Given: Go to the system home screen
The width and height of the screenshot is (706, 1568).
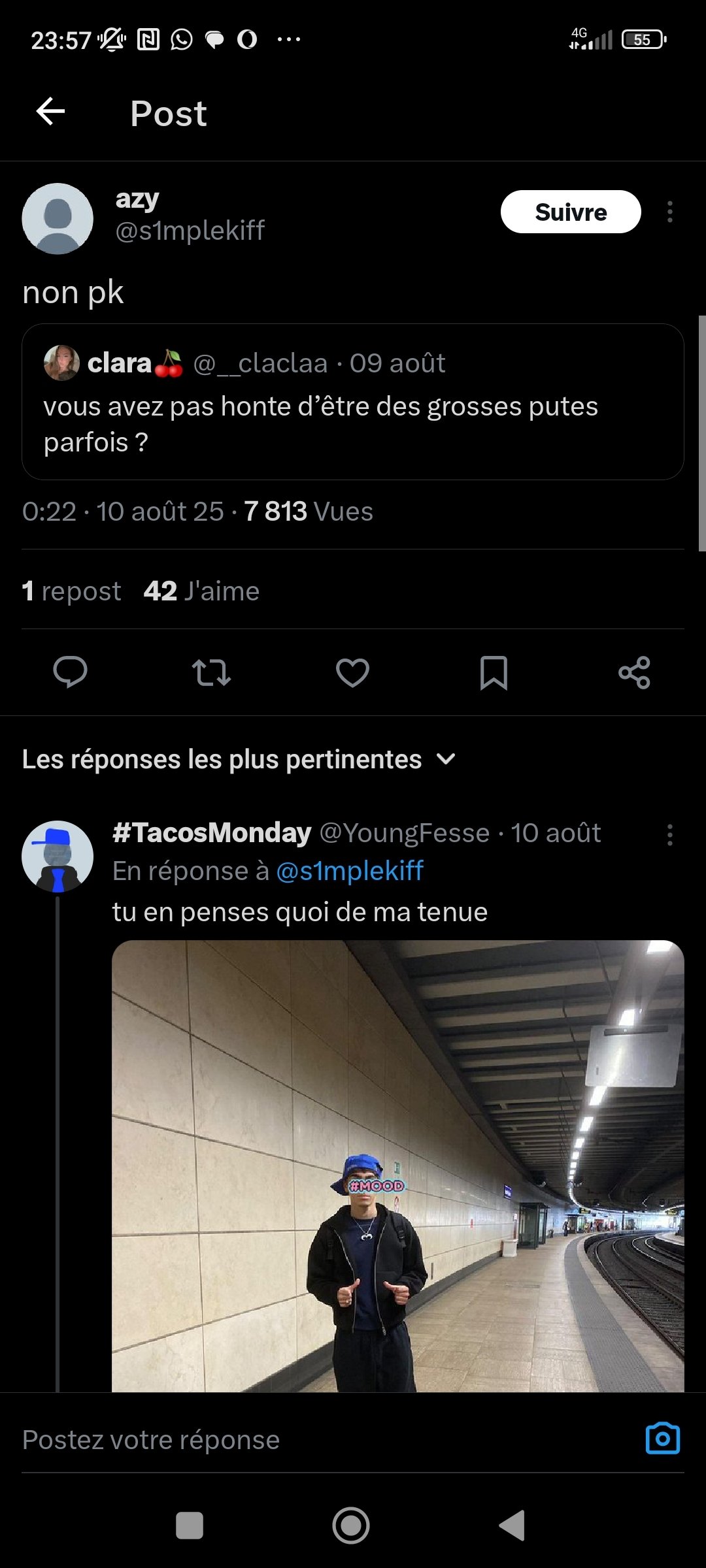Looking at the screenshot, I should click(351, 1526).
